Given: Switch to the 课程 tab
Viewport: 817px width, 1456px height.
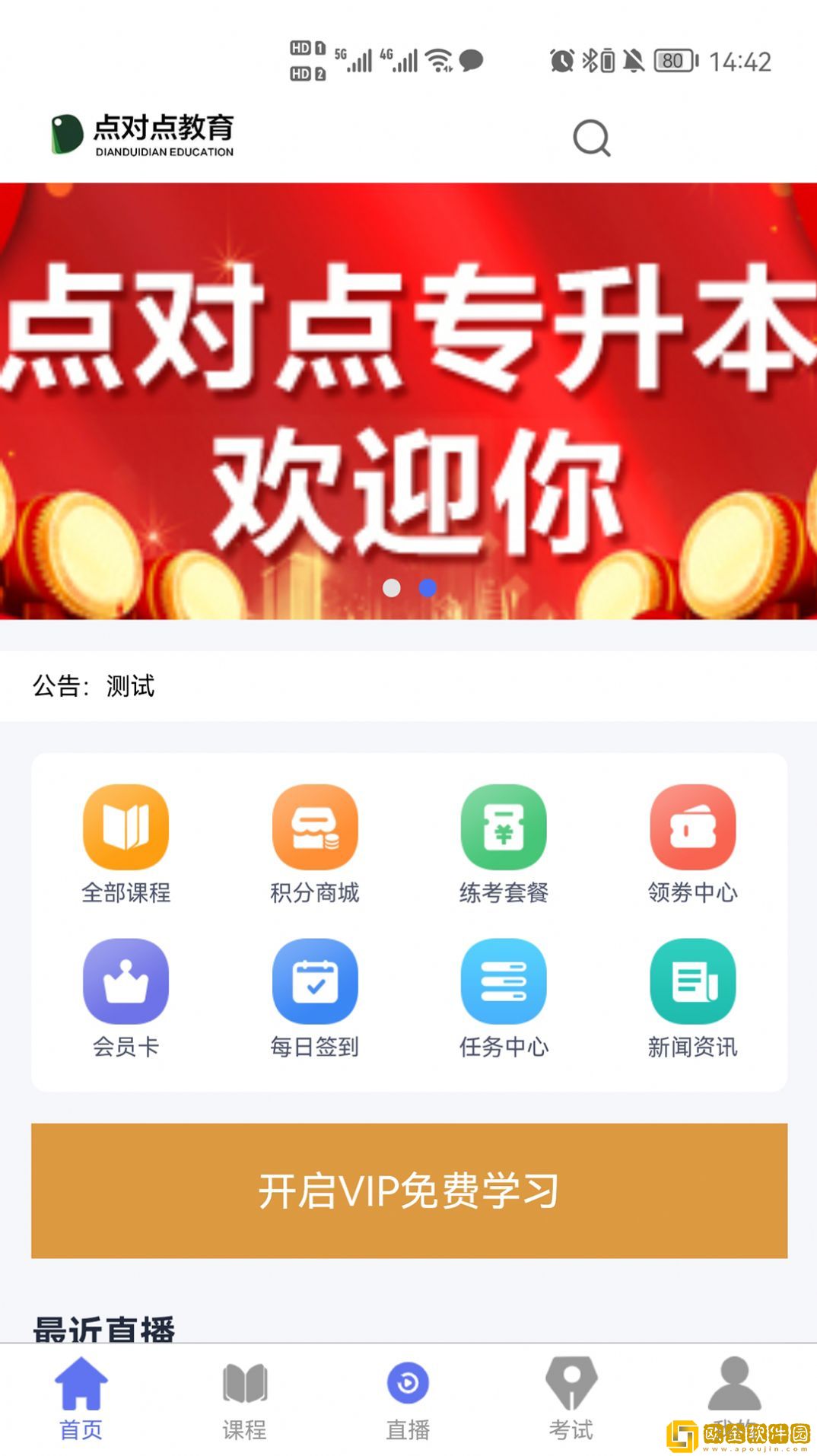Looking at the screenshot, I should coord(245,1400).
